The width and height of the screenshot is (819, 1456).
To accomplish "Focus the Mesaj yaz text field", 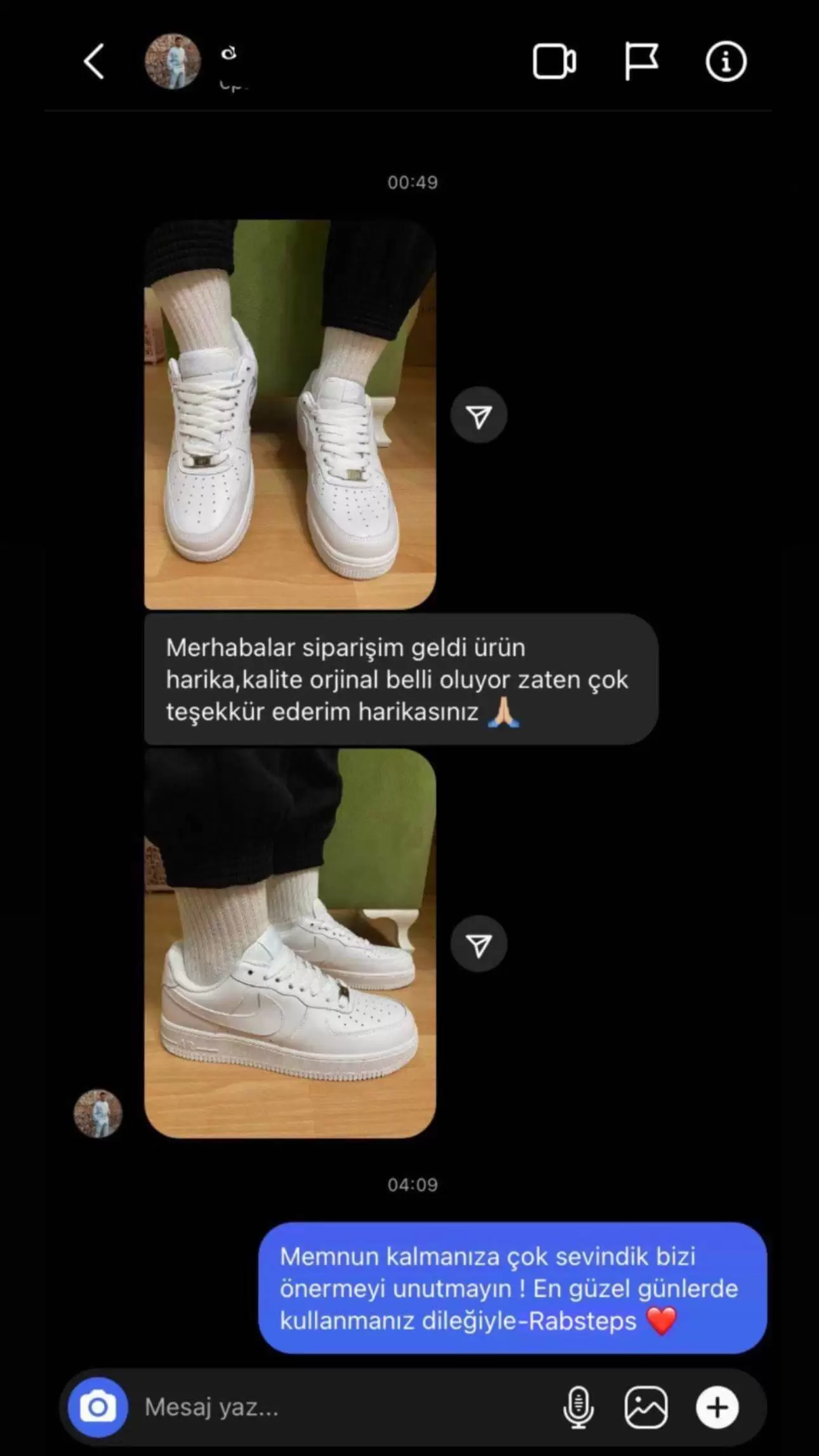I will coord(343,1408).
